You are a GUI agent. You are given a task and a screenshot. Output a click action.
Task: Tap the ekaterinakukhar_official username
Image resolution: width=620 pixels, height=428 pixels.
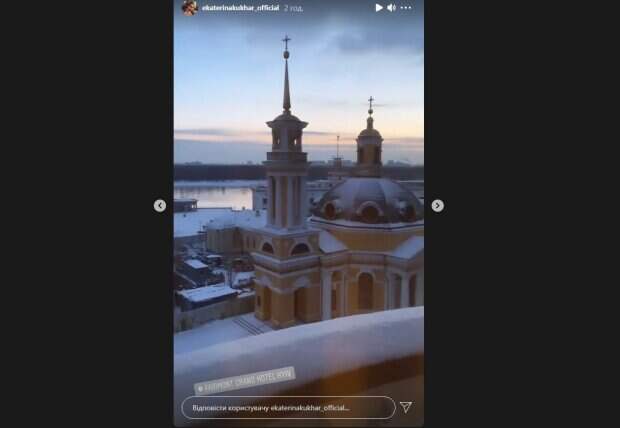pyautogui.click(x=240, y=8)
